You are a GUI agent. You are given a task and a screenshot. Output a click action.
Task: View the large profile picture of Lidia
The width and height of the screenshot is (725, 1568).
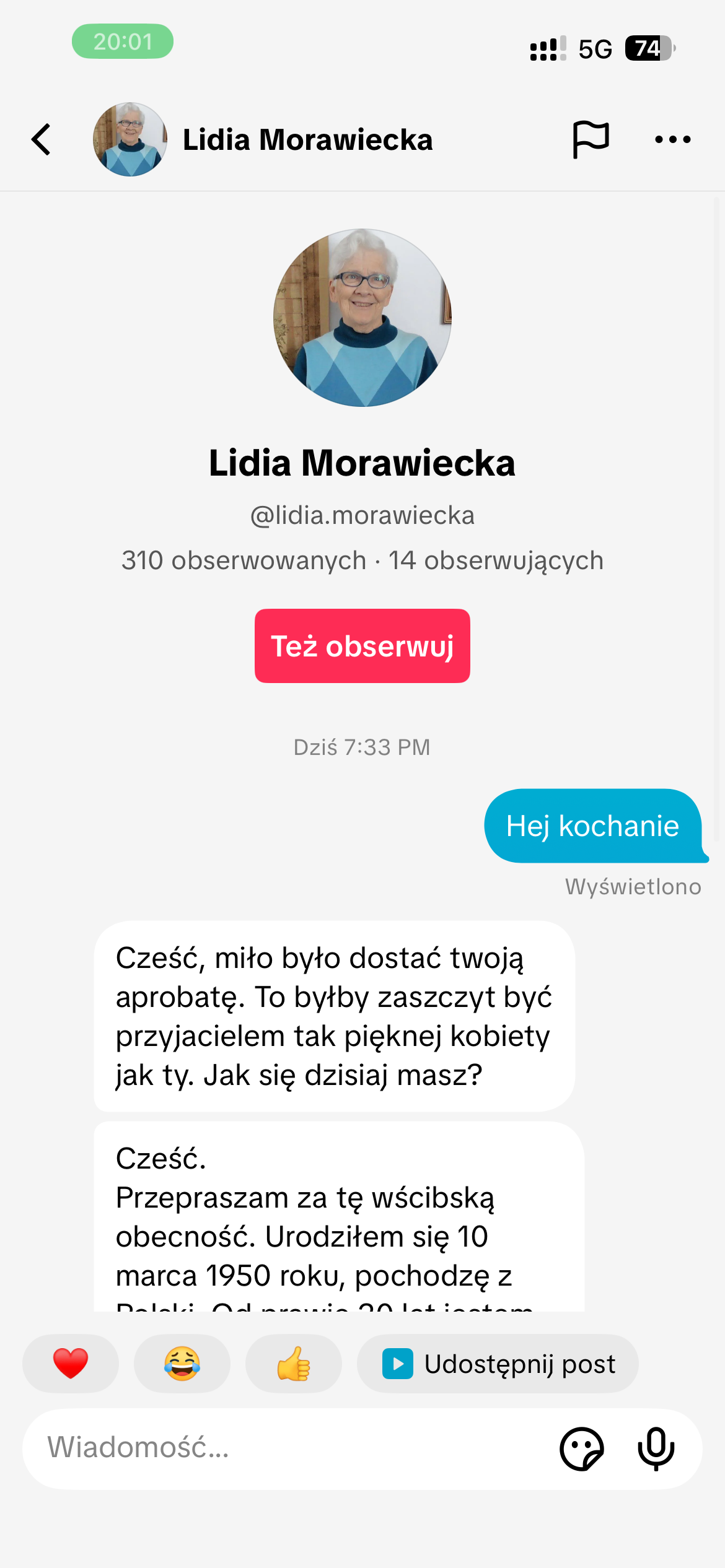click(x=362, y=318)
